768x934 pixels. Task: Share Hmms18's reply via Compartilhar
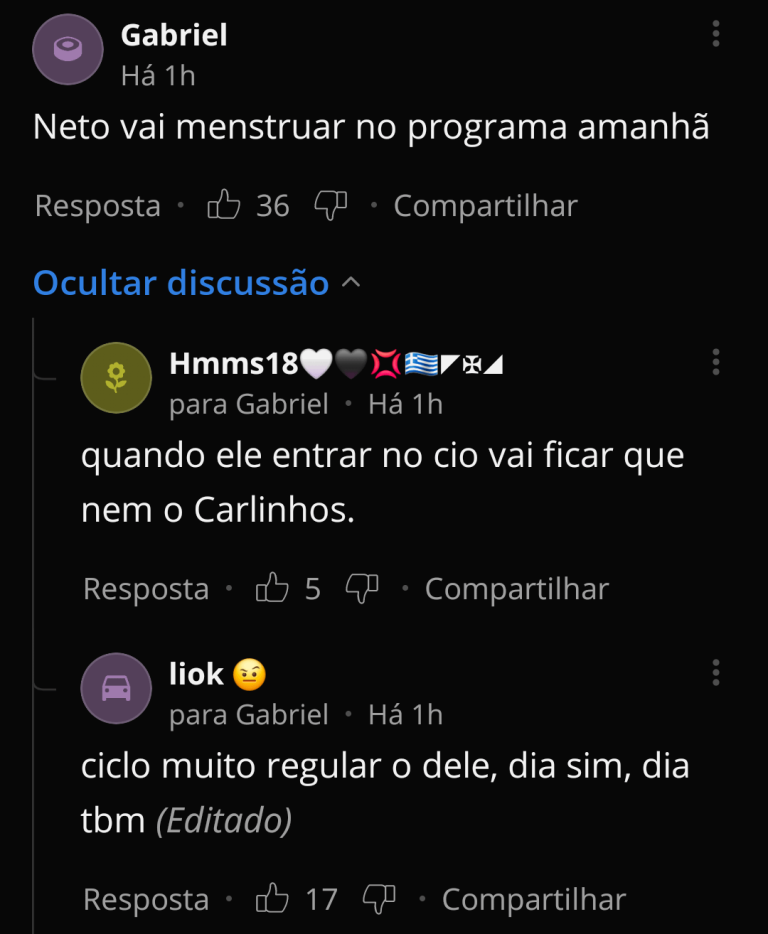pyautogui.click(x=516, y=589)
